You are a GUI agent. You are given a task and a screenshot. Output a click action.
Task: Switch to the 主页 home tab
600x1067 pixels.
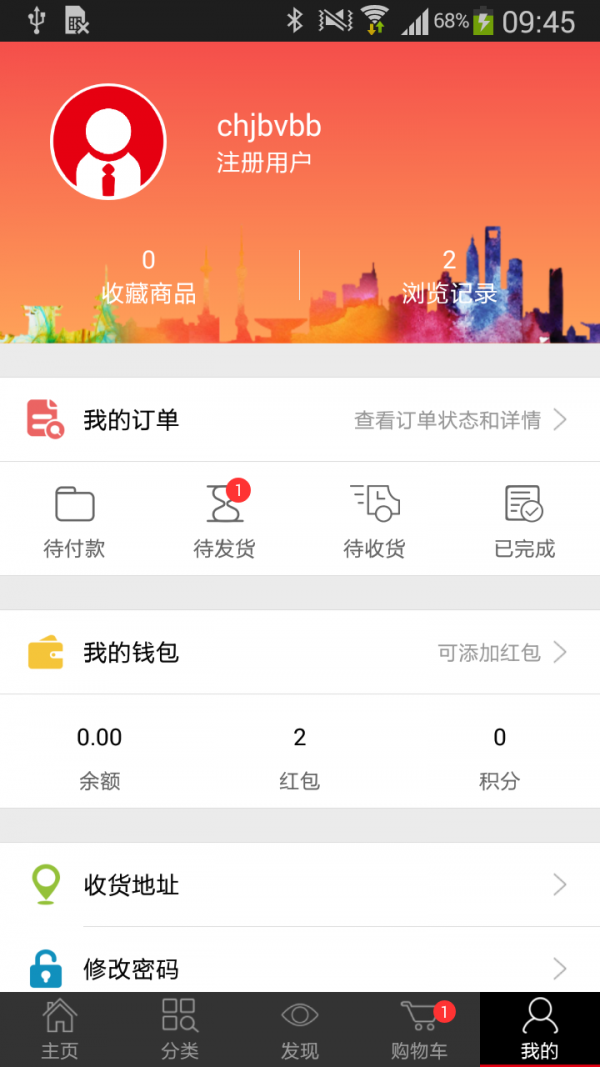point(60,1029)
